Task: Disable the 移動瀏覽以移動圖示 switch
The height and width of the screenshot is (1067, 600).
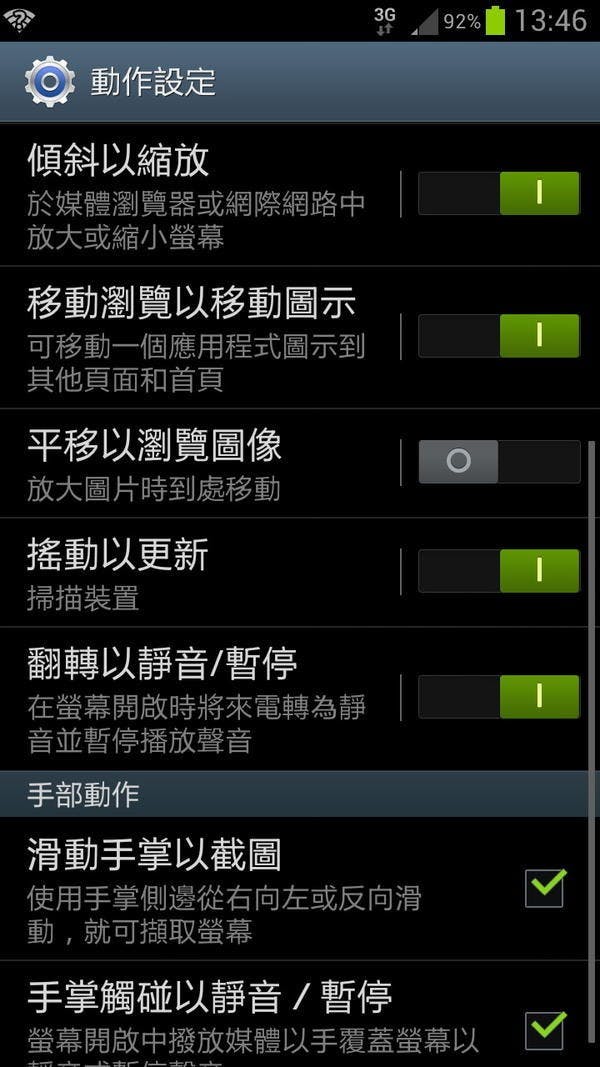Action: [499, 336]
